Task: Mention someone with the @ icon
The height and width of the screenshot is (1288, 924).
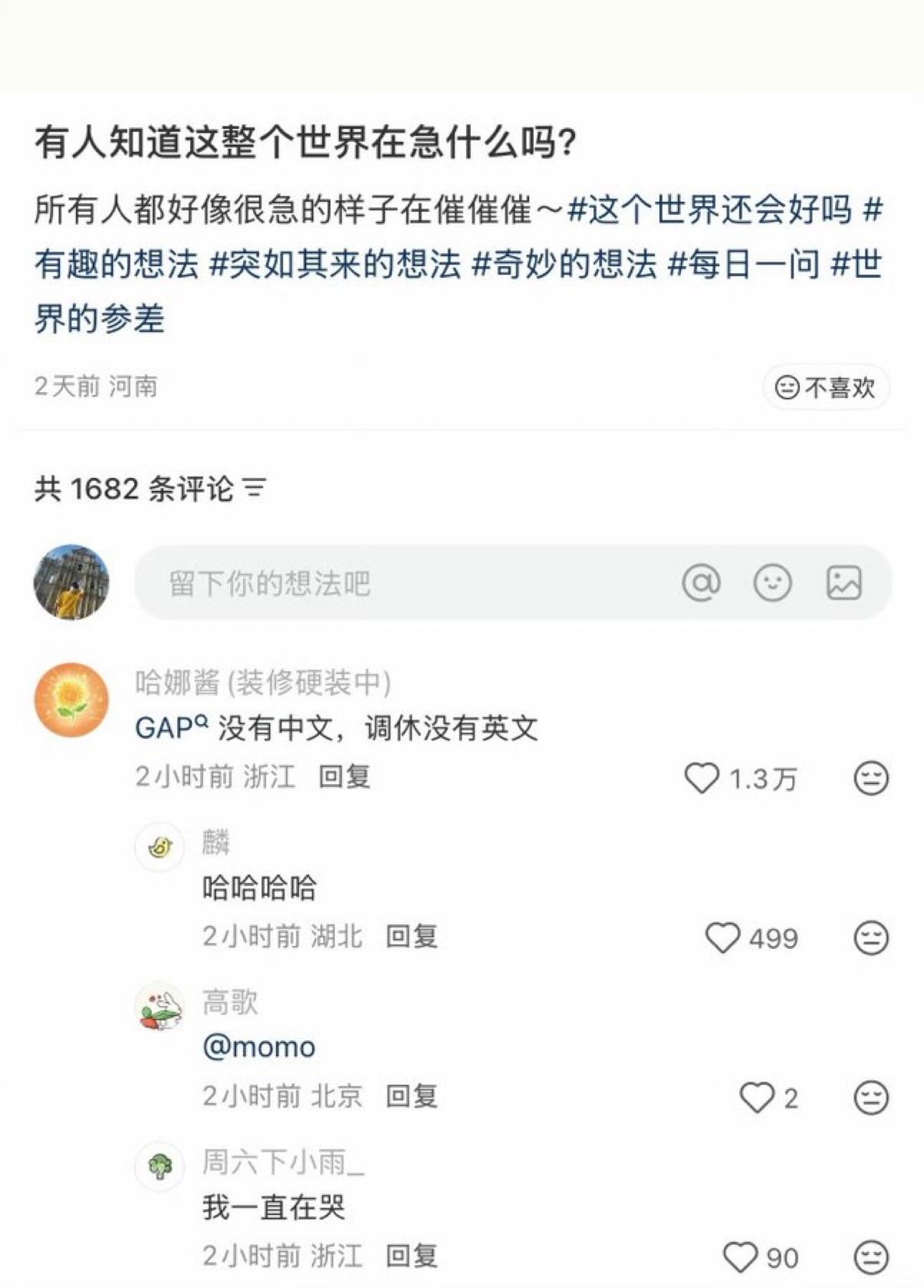Action: (x=701, y=583)
